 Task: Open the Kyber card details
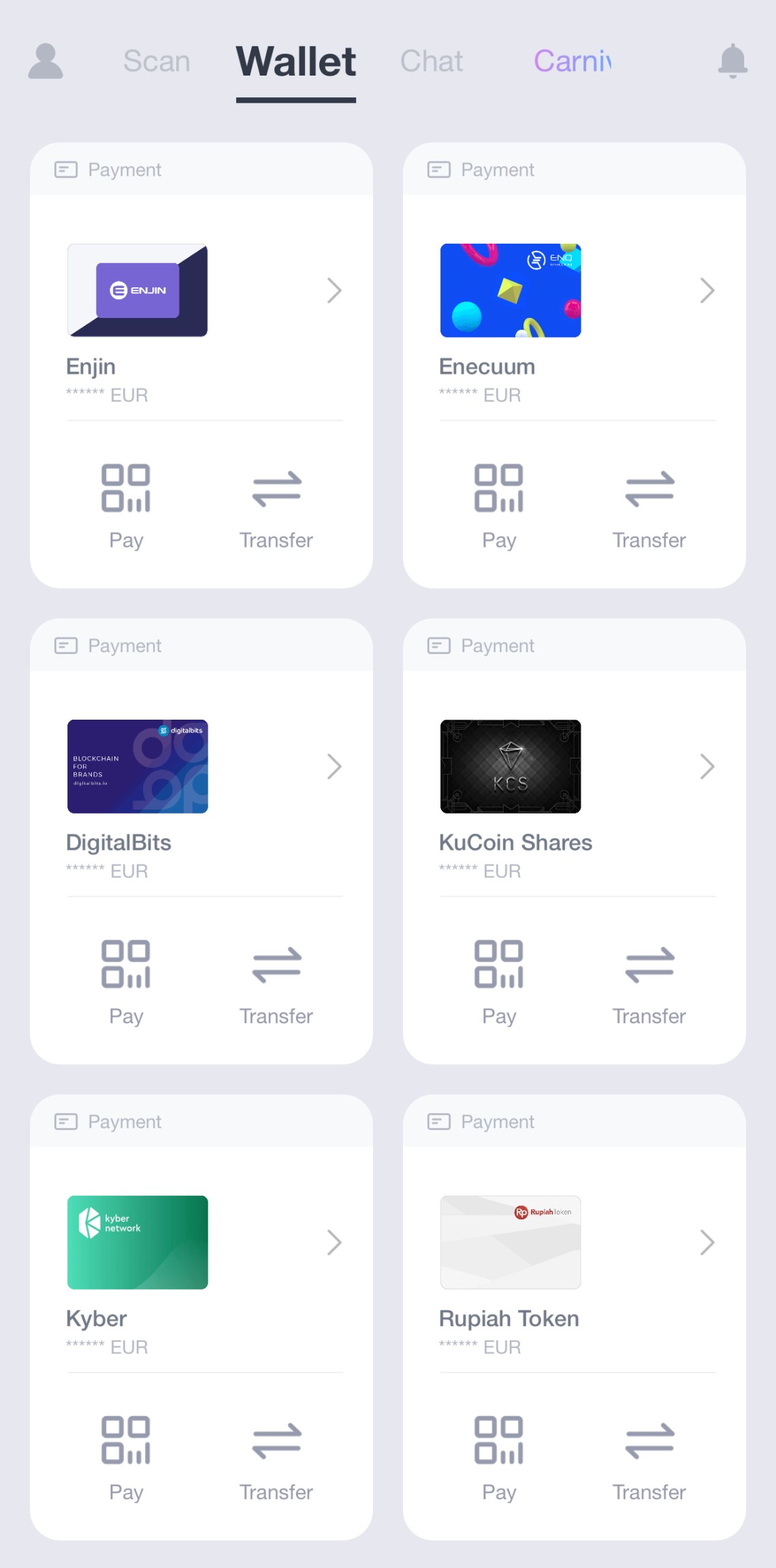coord(334,1243)
